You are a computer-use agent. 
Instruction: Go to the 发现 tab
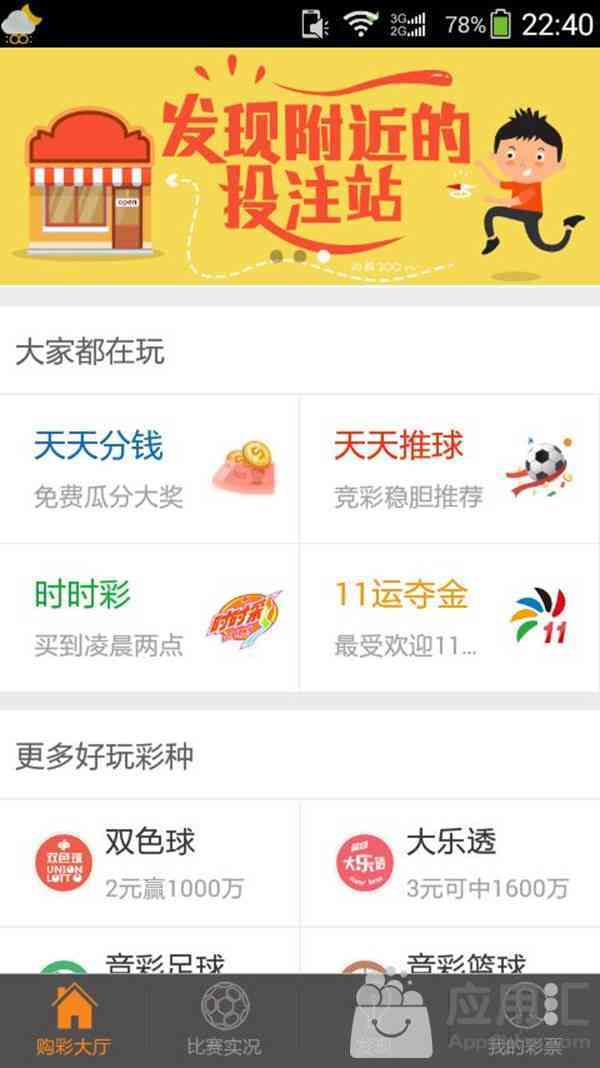coord(375,1020)
